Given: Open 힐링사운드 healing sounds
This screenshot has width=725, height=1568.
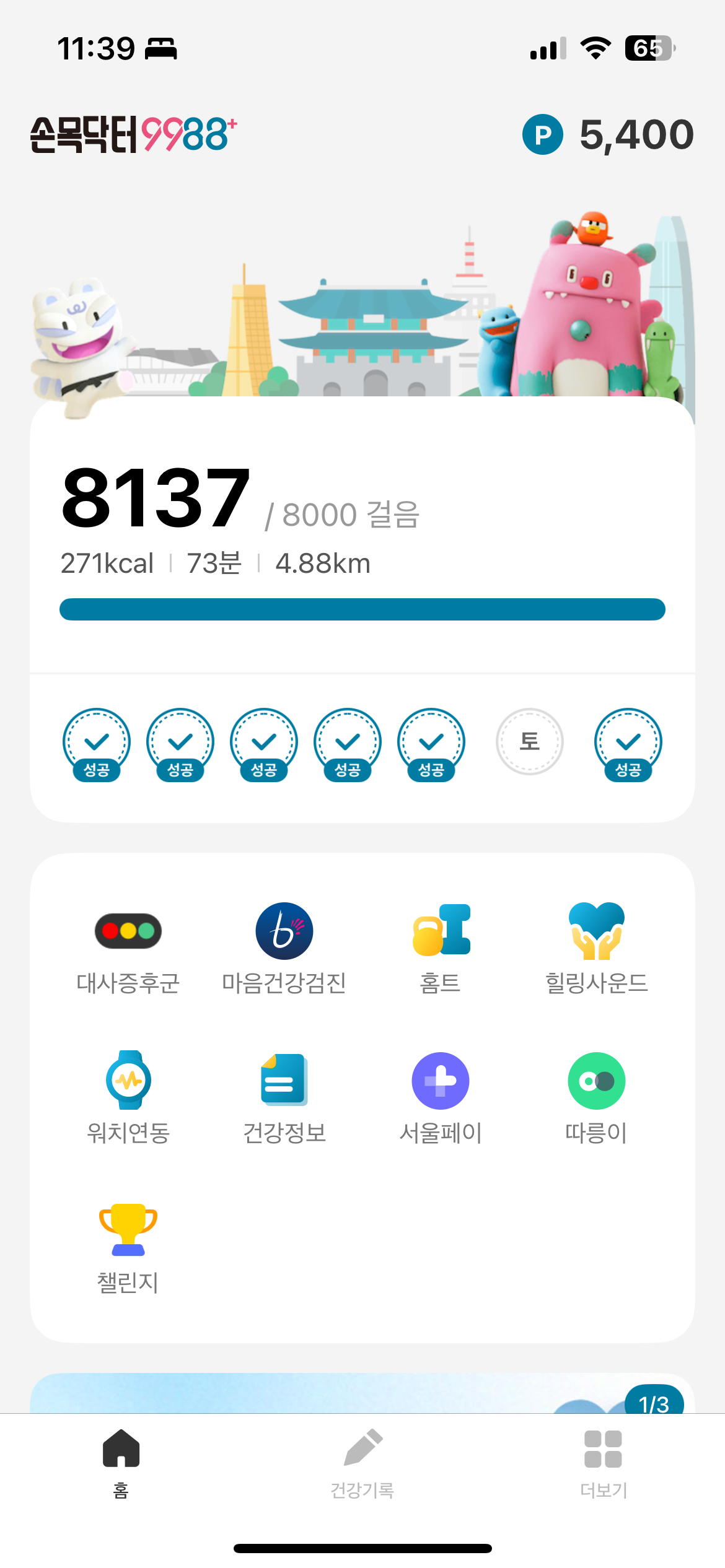Looking at the screenshot, I should tap(597, 948).
